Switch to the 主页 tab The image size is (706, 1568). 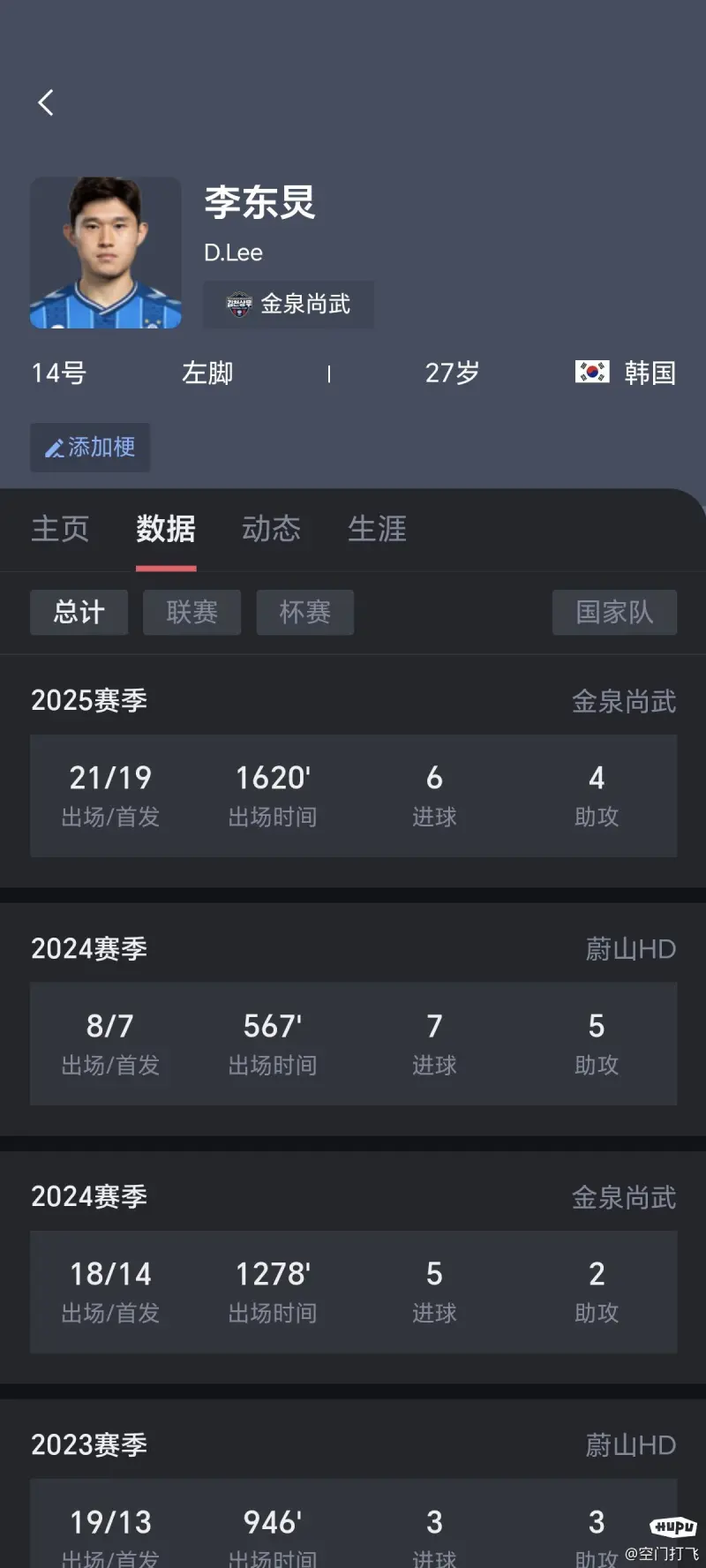60,529
